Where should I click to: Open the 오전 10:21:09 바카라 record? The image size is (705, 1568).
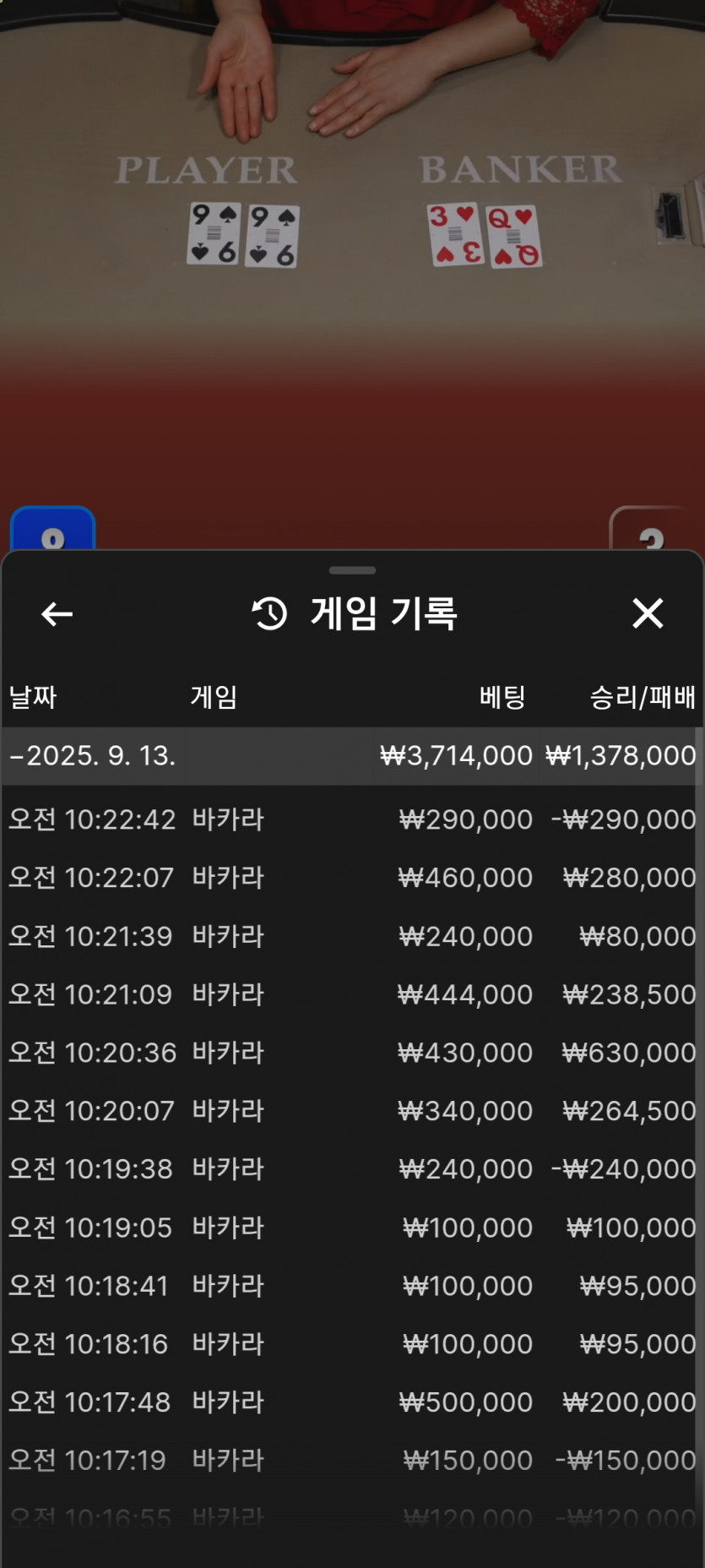(352, 994)
